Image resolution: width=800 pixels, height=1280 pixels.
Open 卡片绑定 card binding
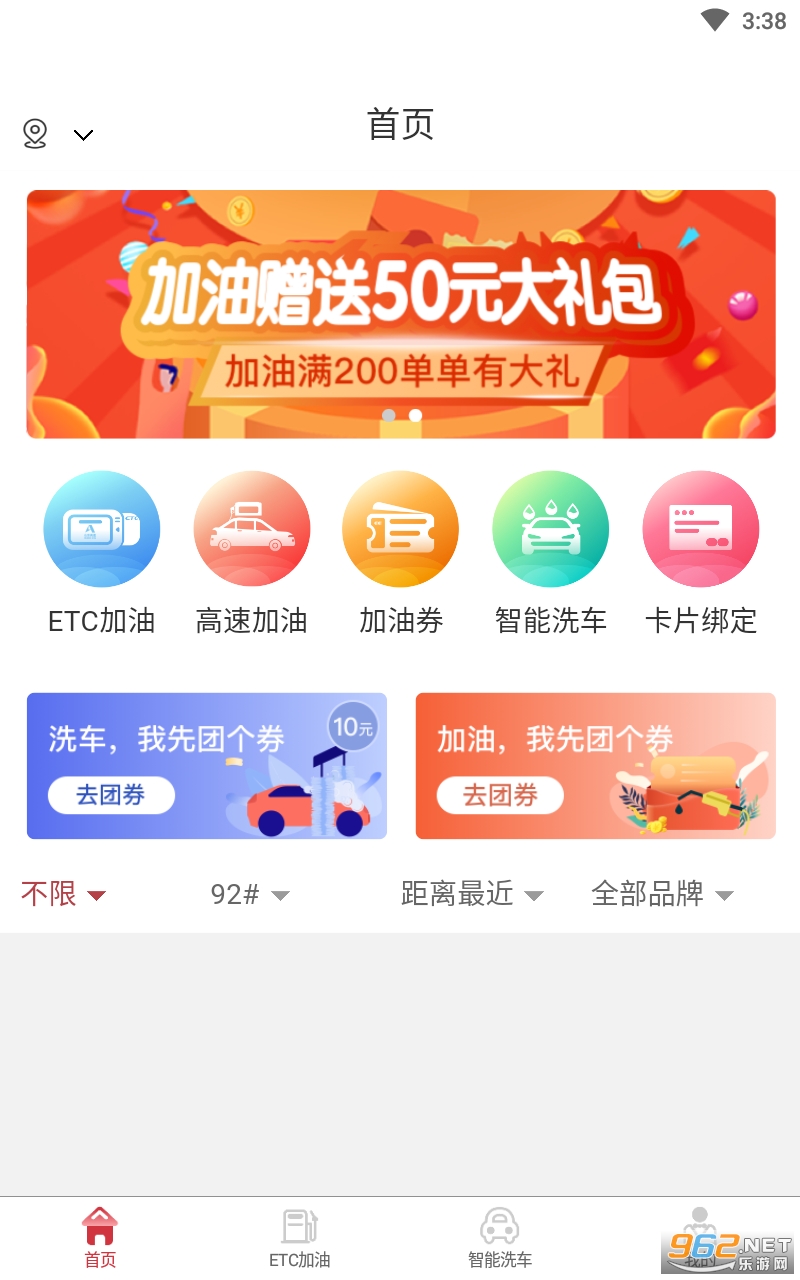(700, 530)
